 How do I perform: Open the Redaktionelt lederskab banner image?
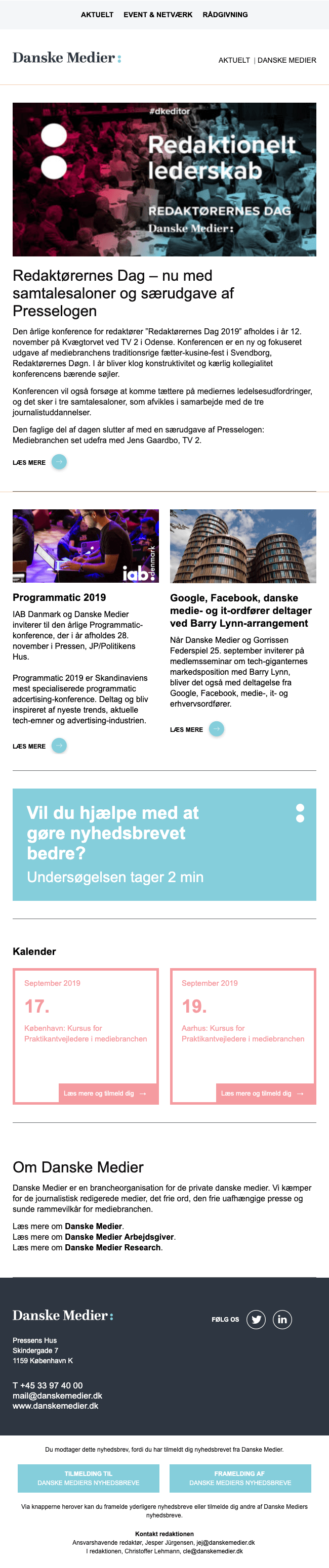[164, 179]
